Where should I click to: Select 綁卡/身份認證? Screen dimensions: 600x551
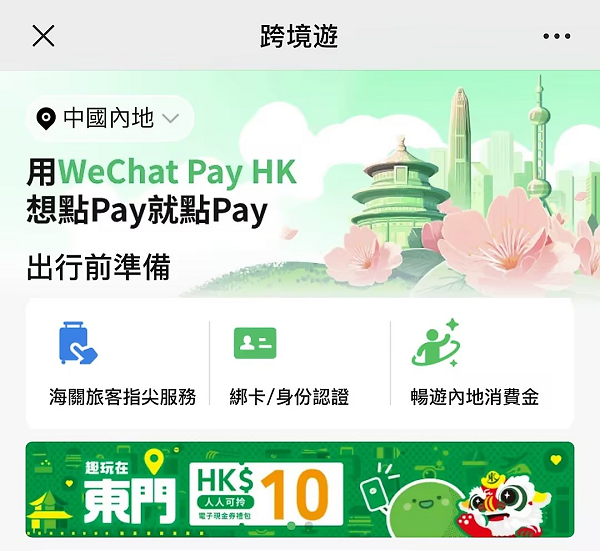(x=289, y=363)
